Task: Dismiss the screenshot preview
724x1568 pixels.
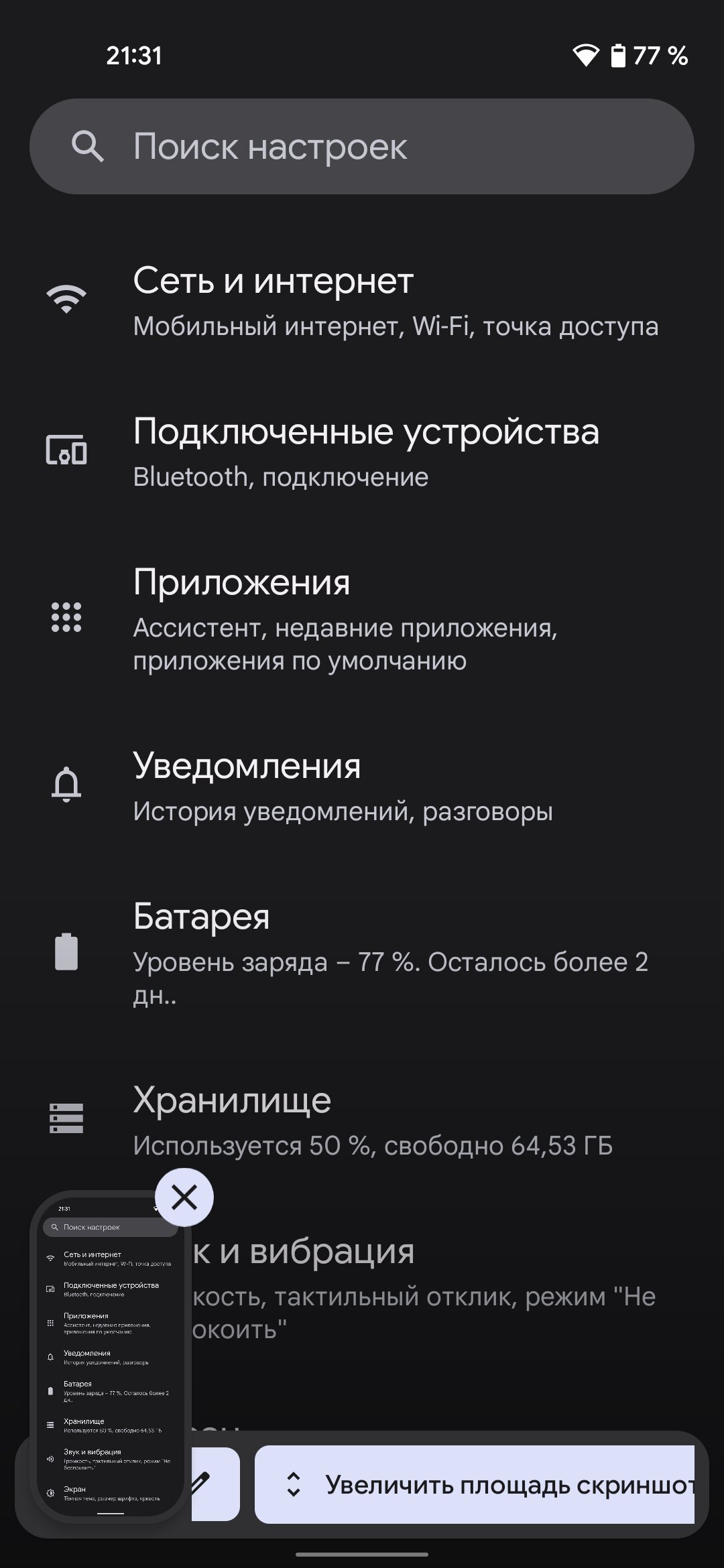Action: (x=184, y=1197)
